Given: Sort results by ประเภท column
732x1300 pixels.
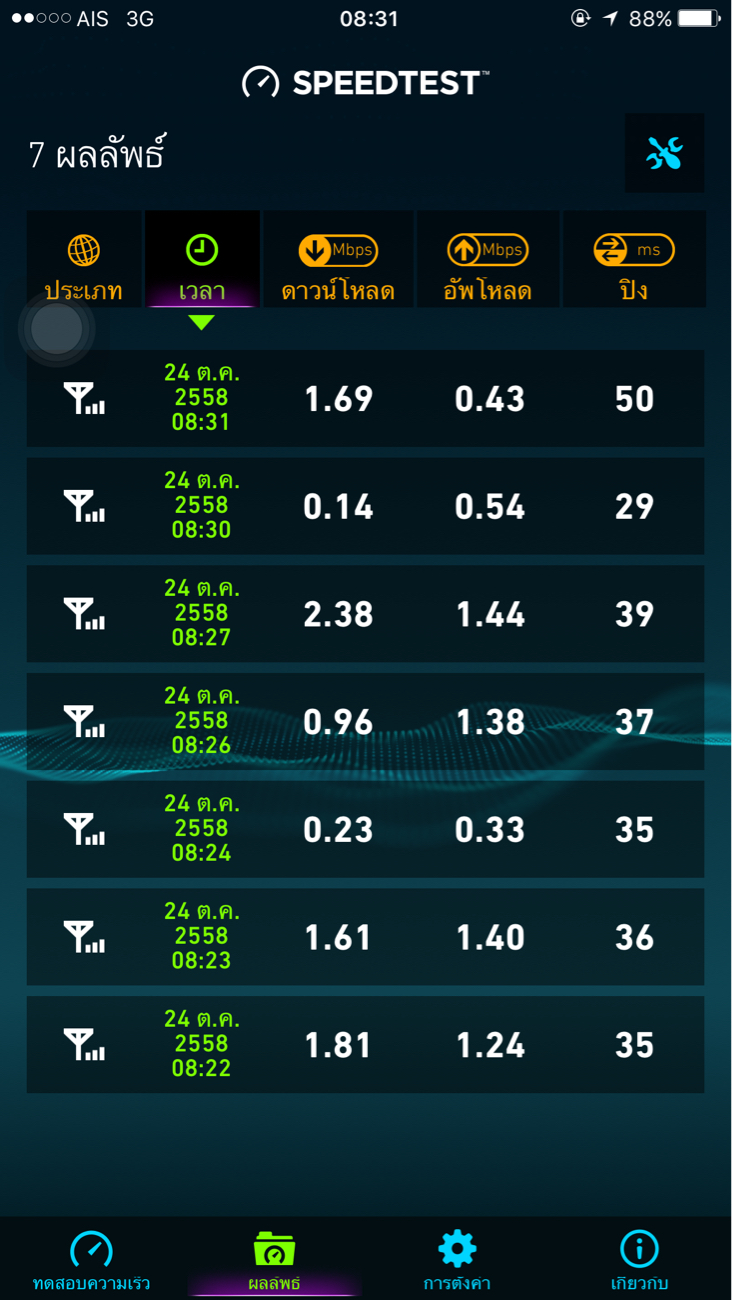Looking at the screenshot, I should tap(84, 260).
